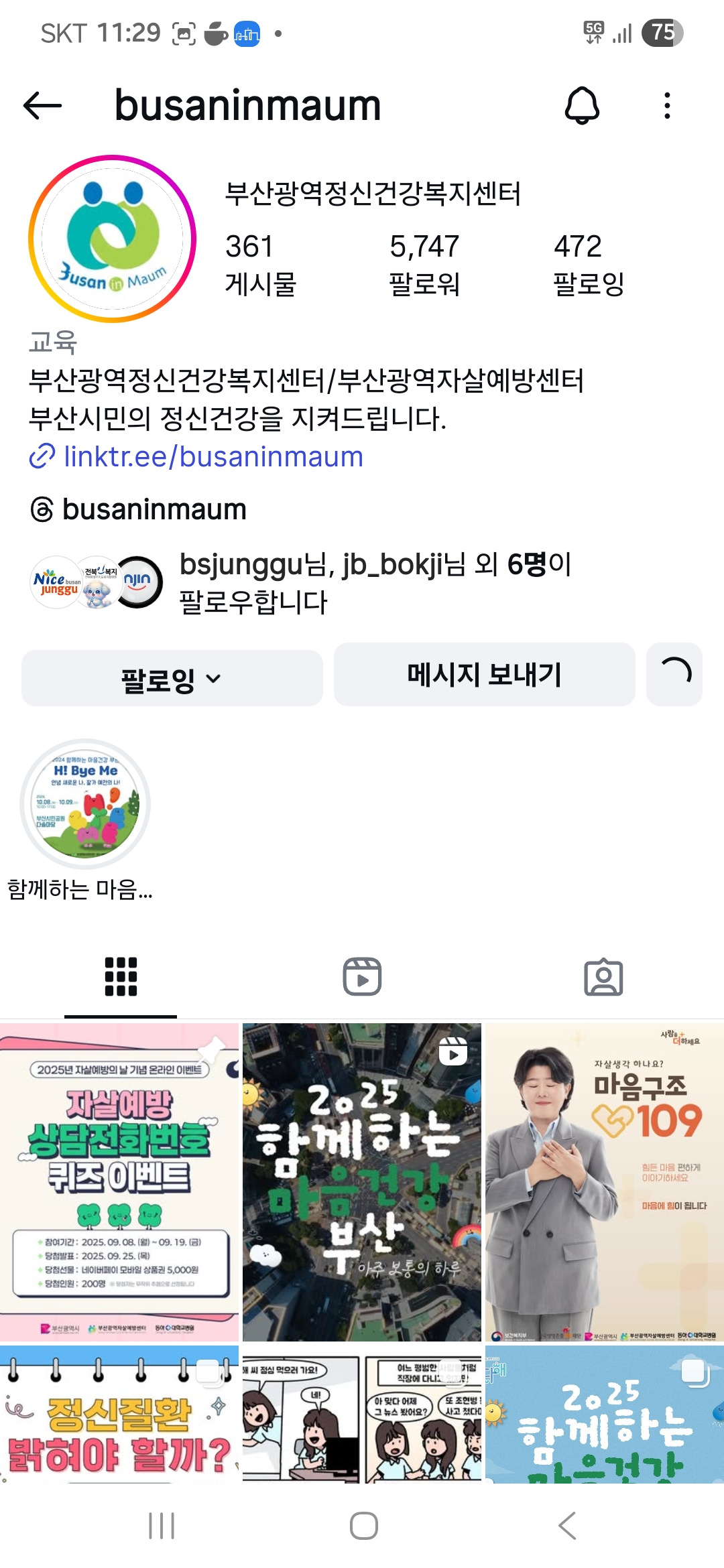Image resolution: width=724 pixels, height=1568 pixels.
Task: Expand the 팔로잉 dropdown button
Action: [x=172, y=678]
